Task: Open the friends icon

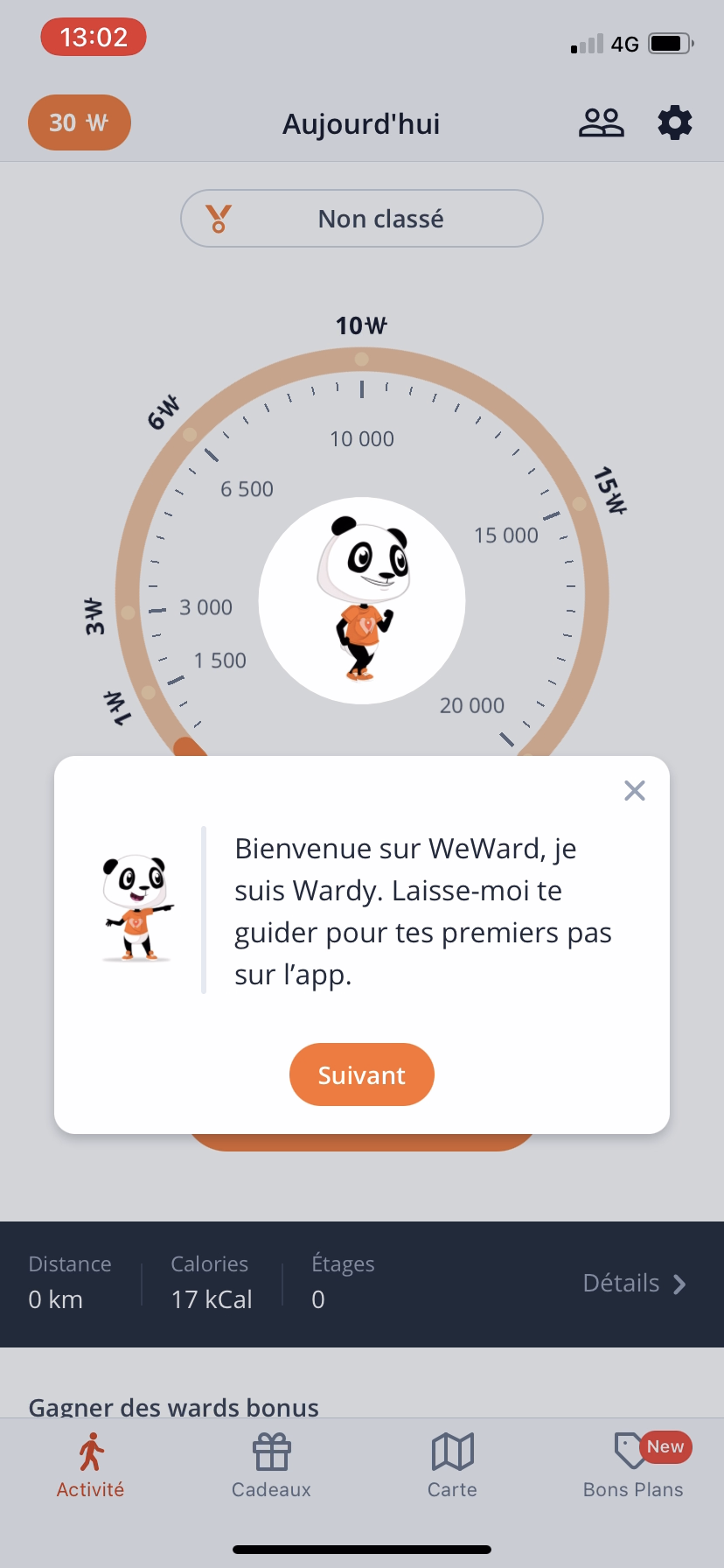Action: (x=602, y=123)
